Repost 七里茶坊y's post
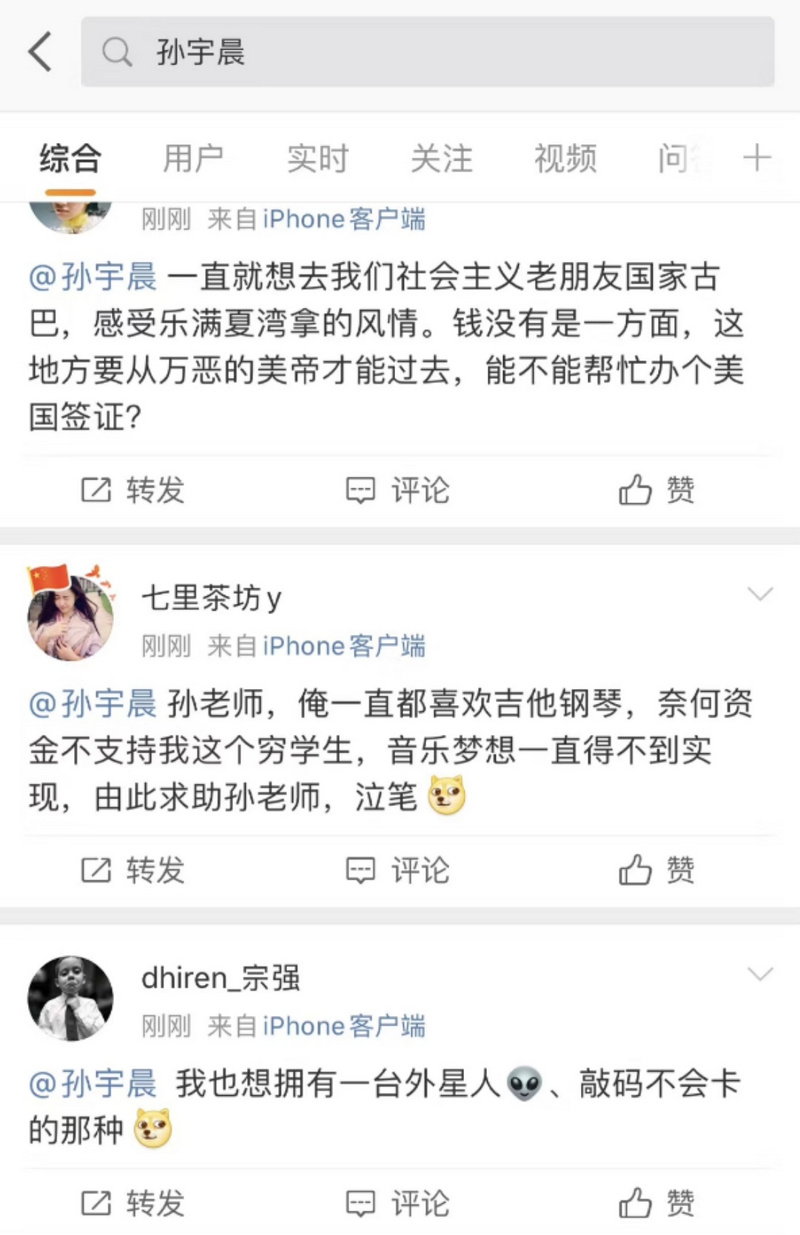This screenshot has width=800, height=1235. pos(133,870)
